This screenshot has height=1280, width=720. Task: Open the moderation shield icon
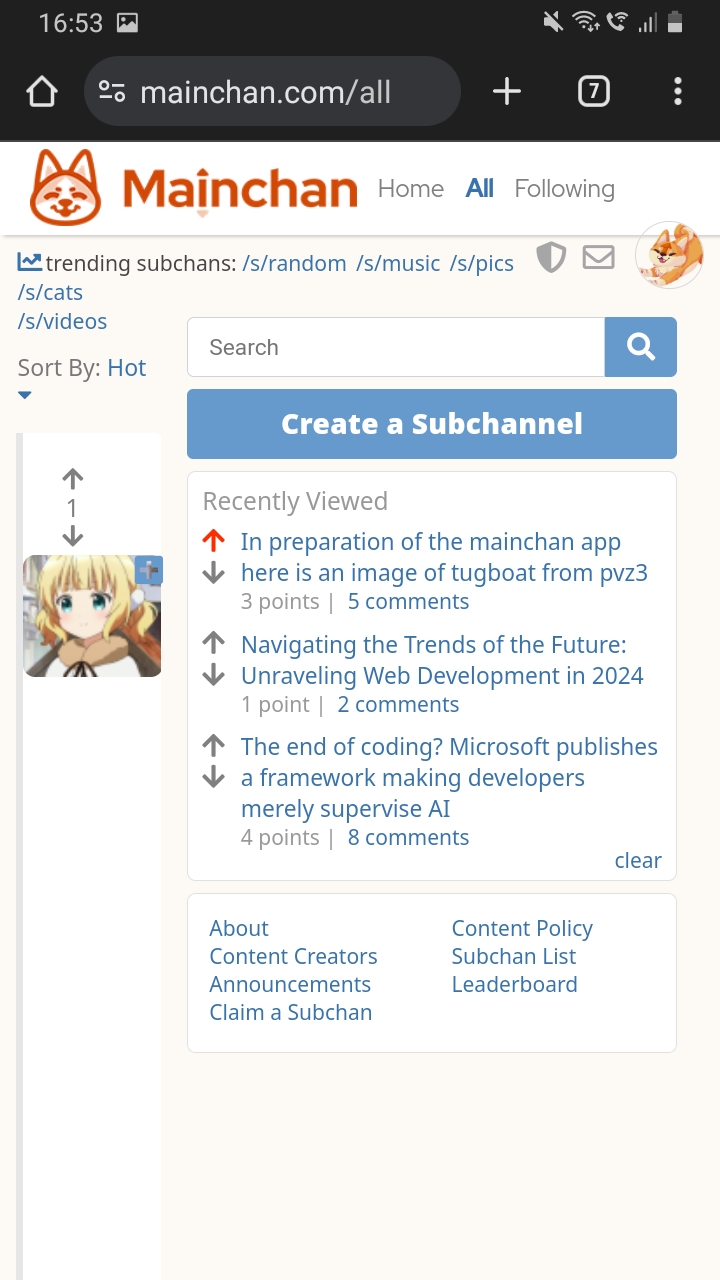(551, 258)
